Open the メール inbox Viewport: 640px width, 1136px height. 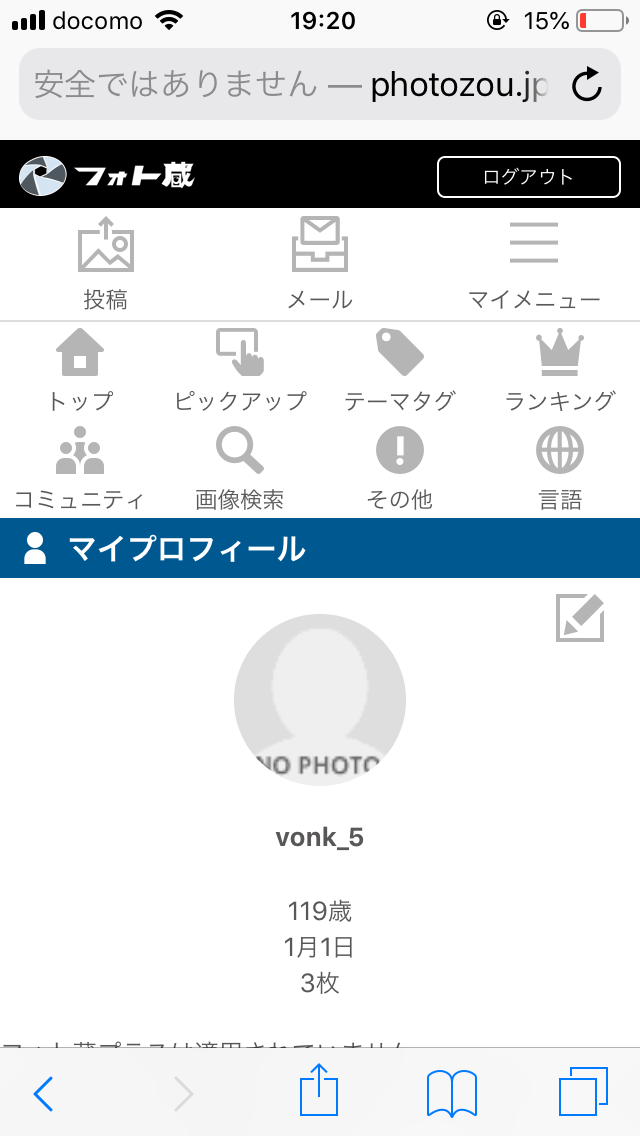click(320, 264)
